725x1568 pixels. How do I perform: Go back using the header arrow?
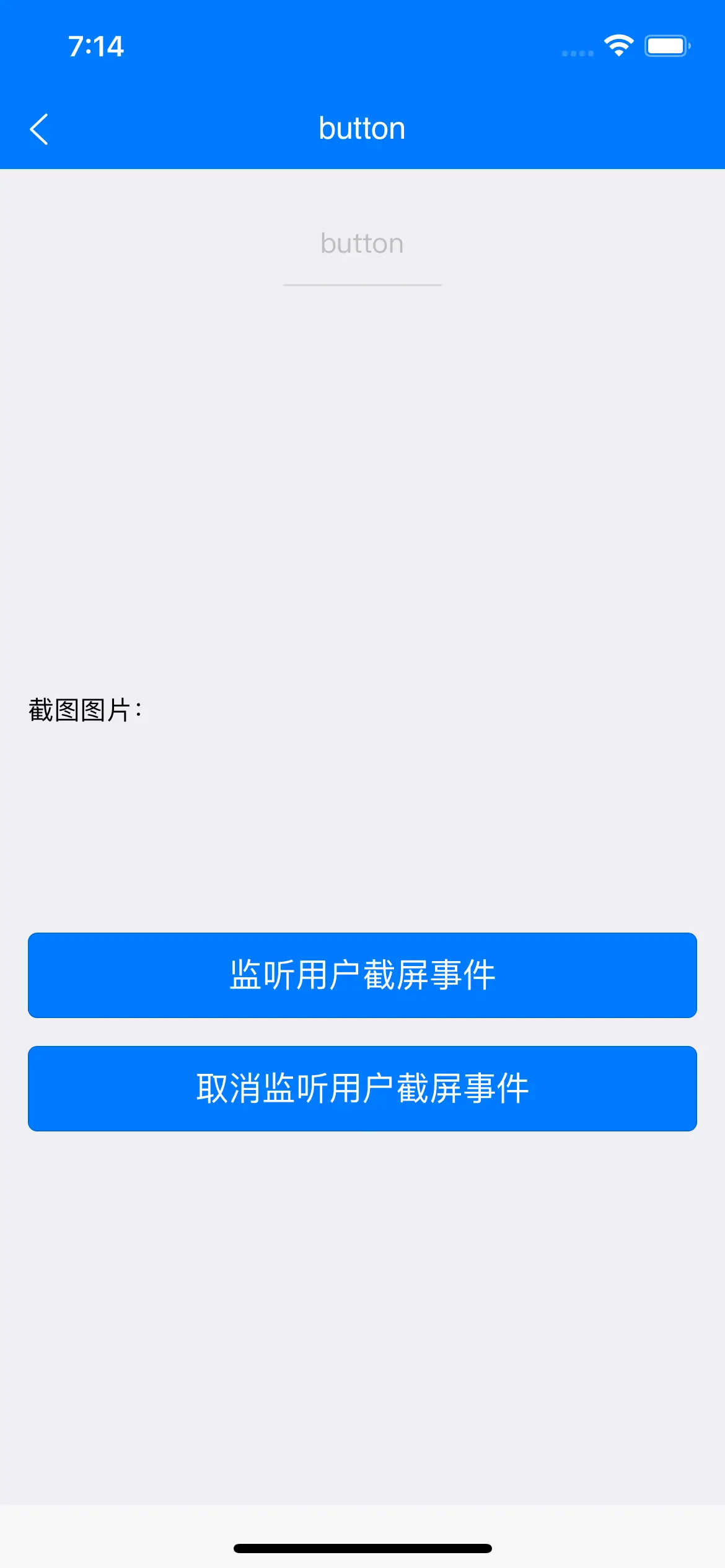tap(39, 129)
